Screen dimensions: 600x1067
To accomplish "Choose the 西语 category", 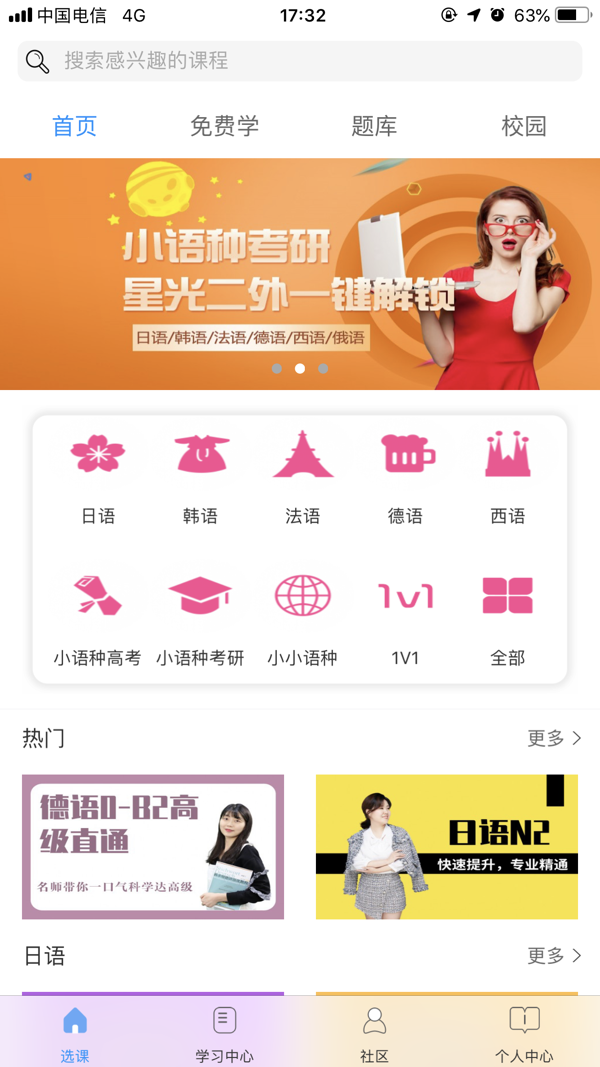I will pos(507,478).
